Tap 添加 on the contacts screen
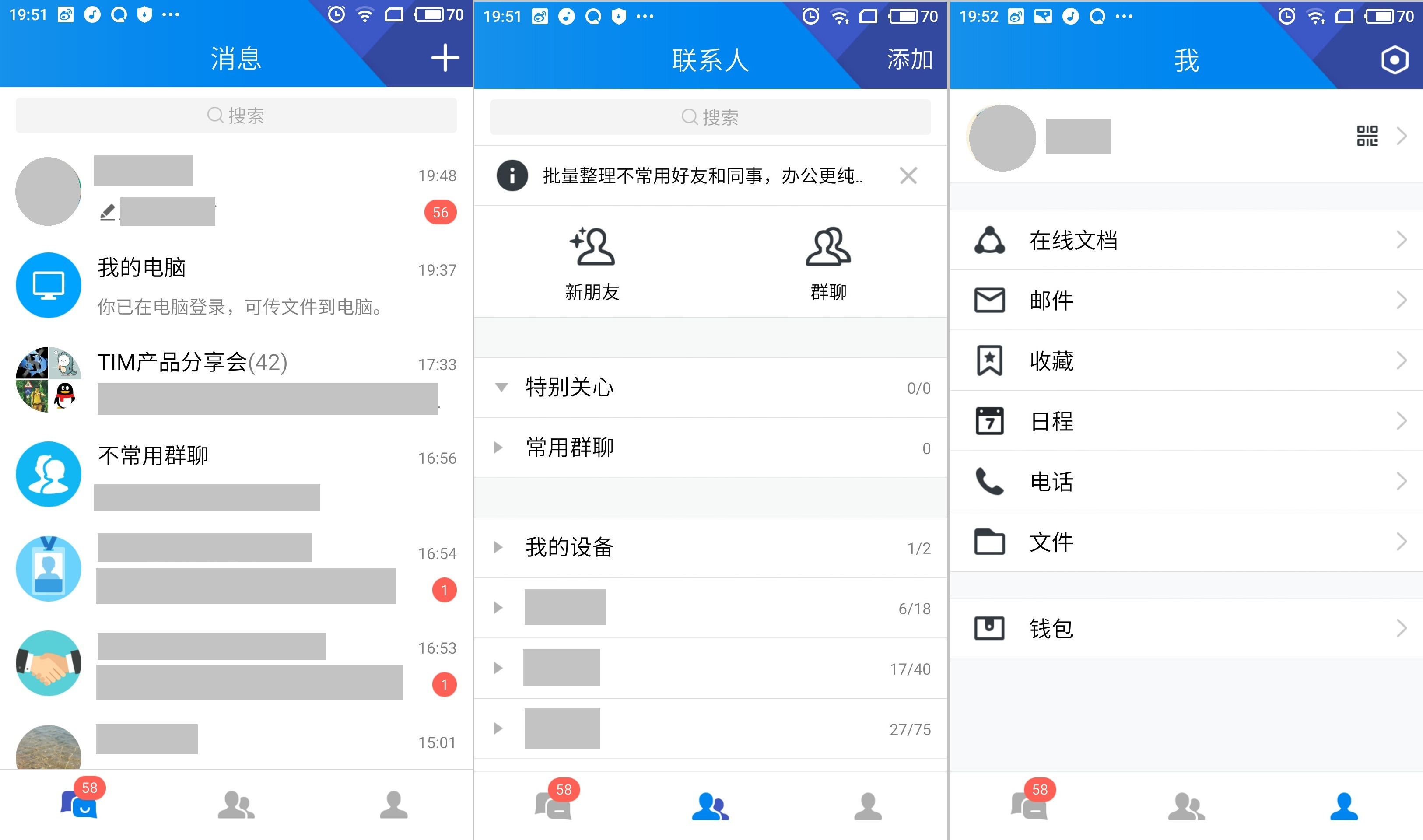Screen dimensions: 1423x840 point(909,59)
